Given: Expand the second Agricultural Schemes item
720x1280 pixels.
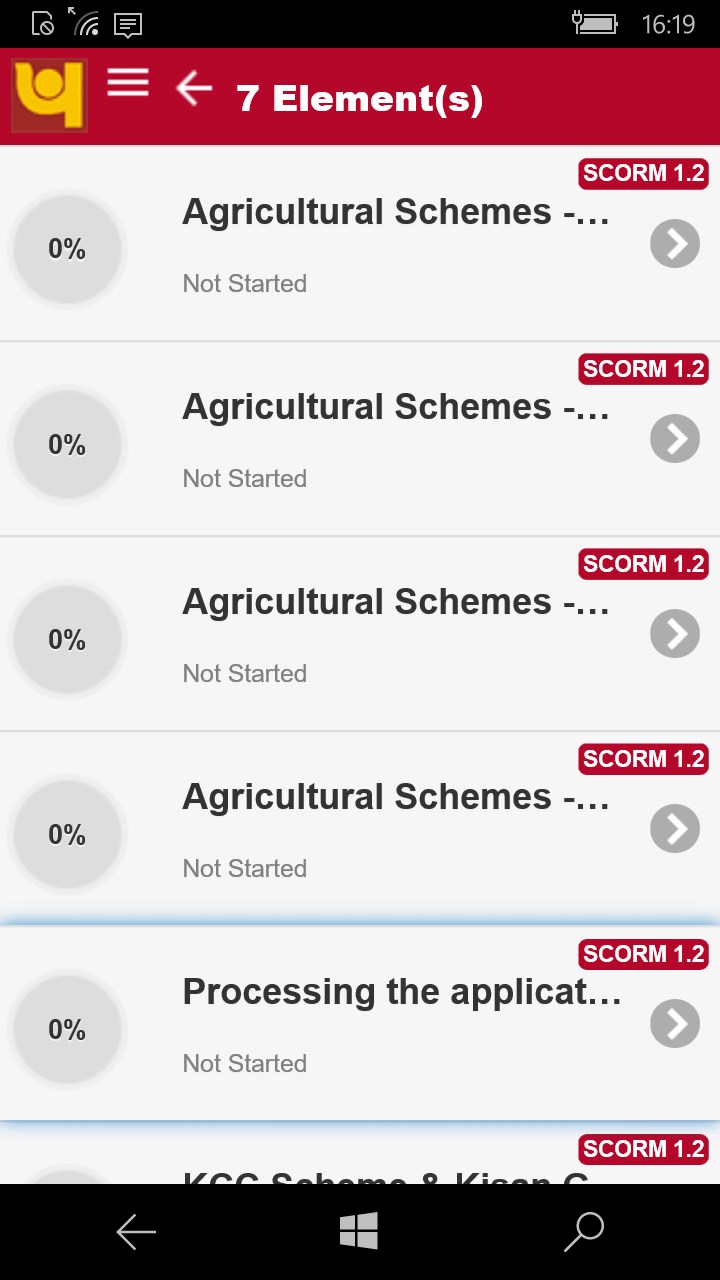Looking at the screenshot, I should (675, 438).
